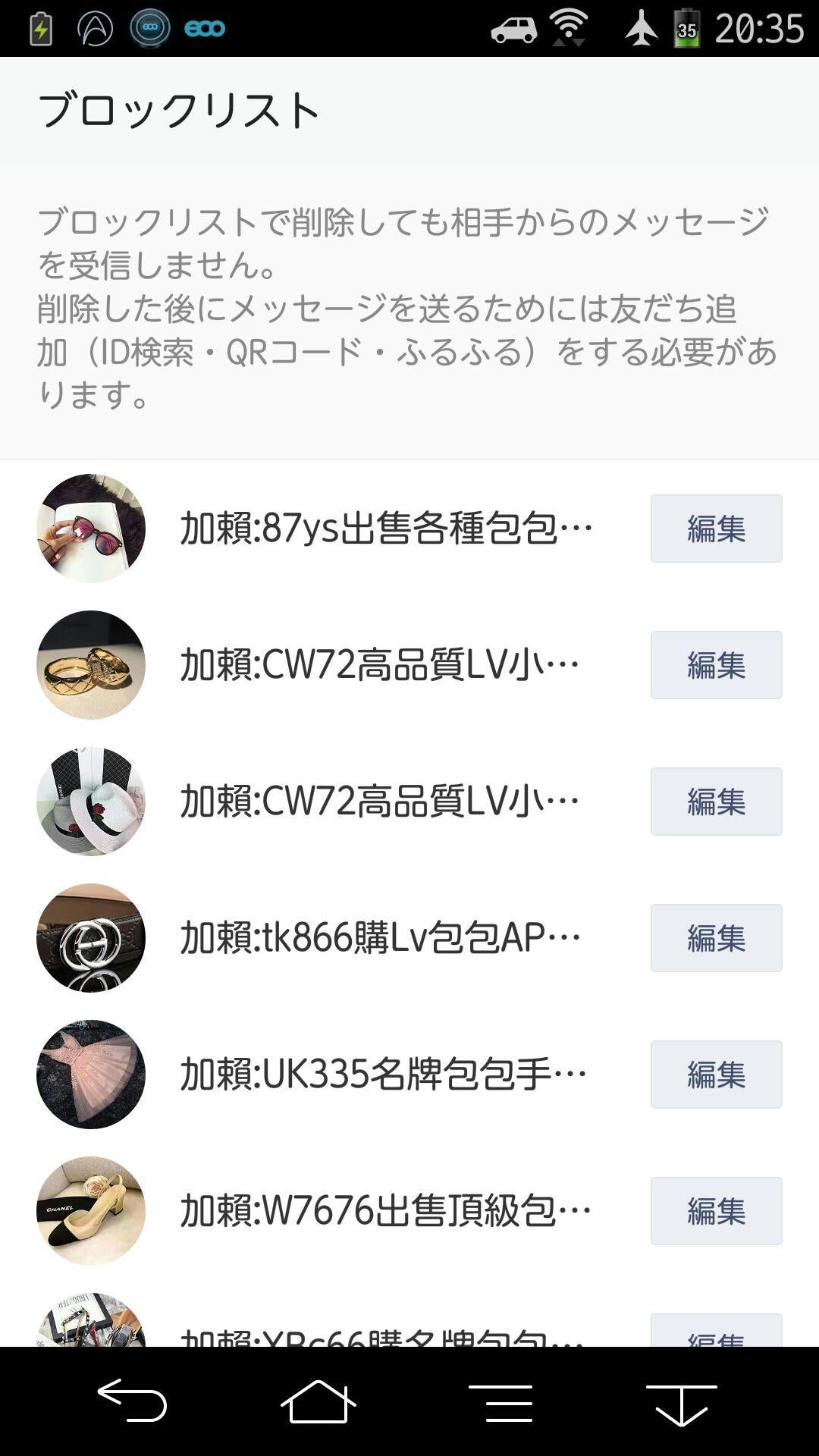Screen dimensions: 819x1456
Task: Select 編集 for 加賴:W7676出售頂級包
Action: click(x=715, y=1210)
